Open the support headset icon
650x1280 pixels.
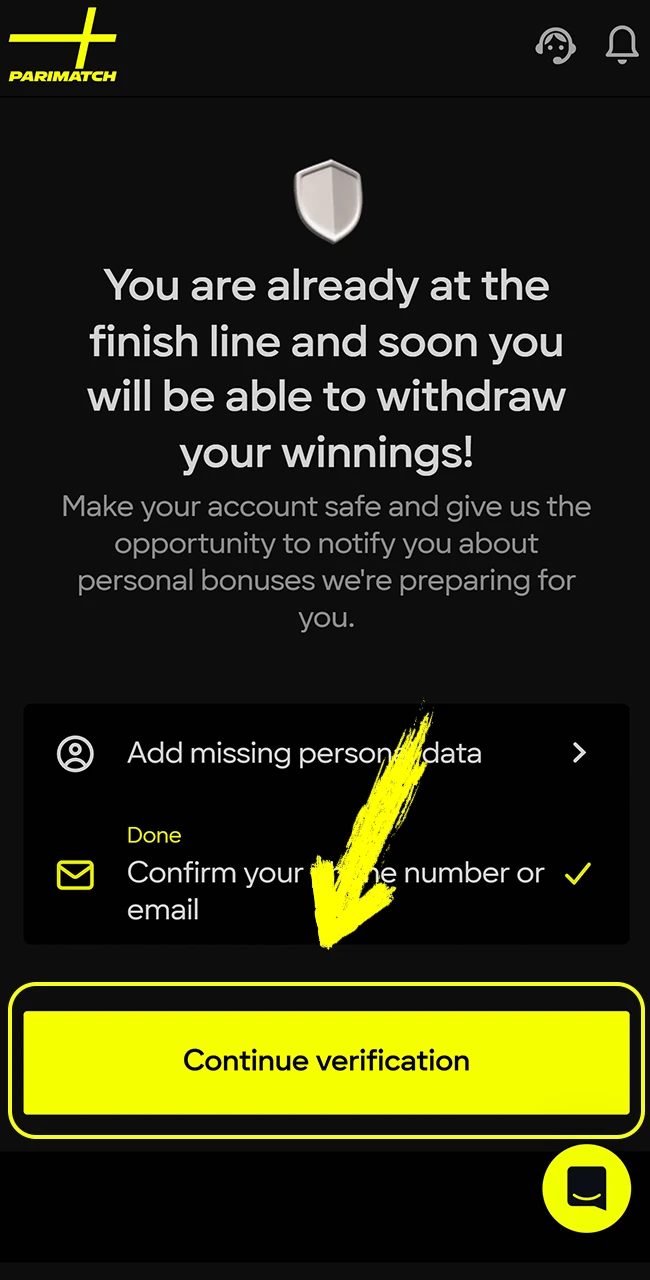pos(556,45)
